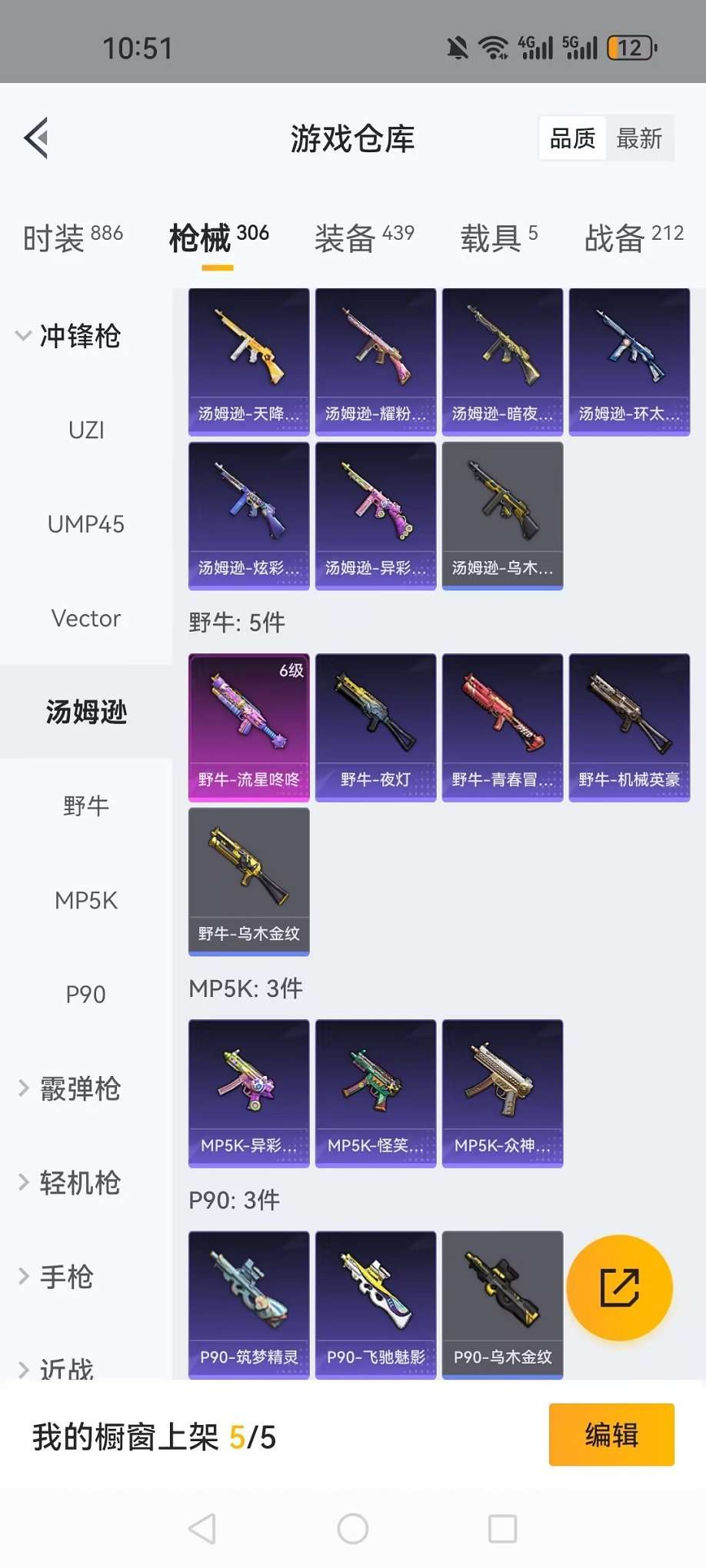The image size is (706, 1568).
Task: Collapse the 冲锋枪 category
Action: (x=69, y=336)
